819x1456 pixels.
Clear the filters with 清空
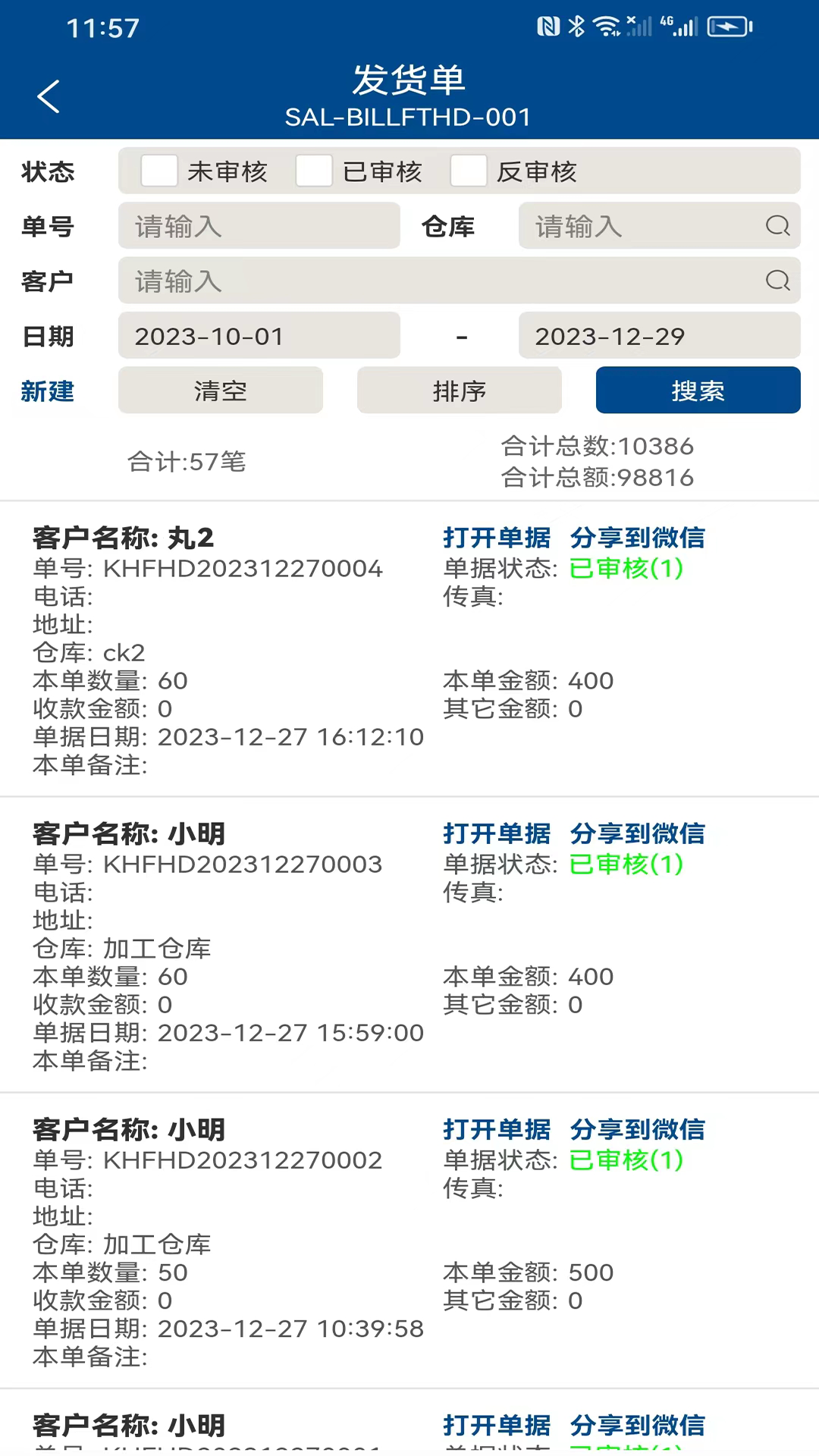[221, 391]
